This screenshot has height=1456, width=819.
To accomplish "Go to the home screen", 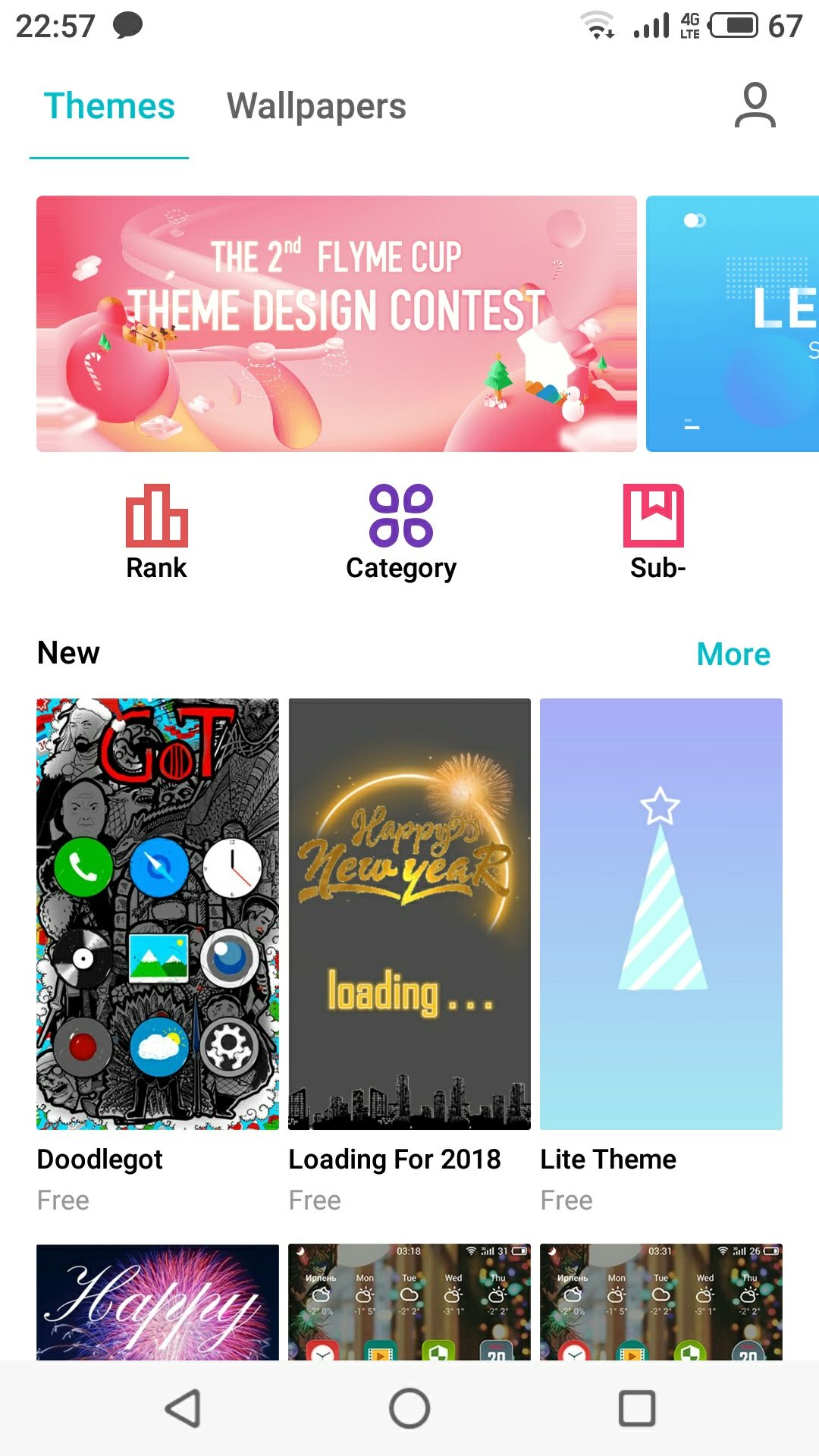I will [409, 1408].
